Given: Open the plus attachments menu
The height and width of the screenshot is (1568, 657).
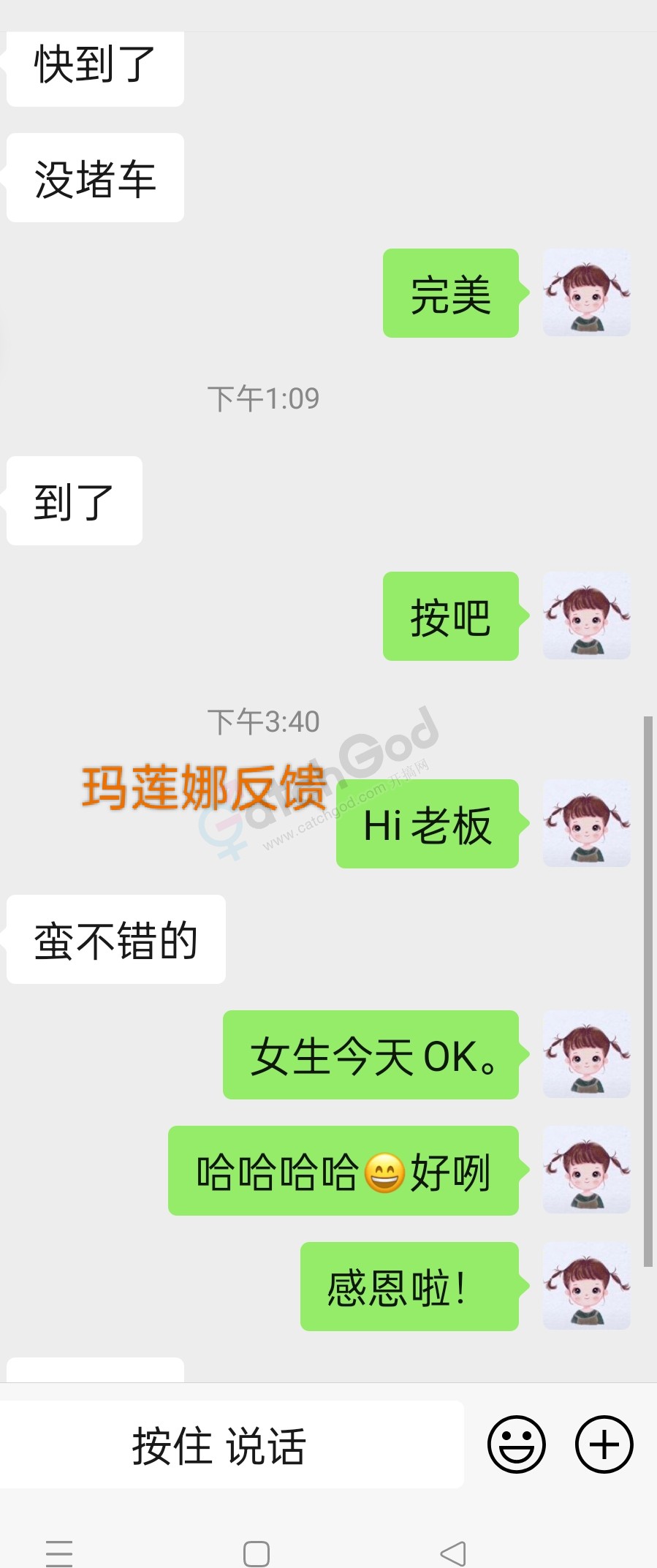Looking at the screenshot, I should [604, 1444].
